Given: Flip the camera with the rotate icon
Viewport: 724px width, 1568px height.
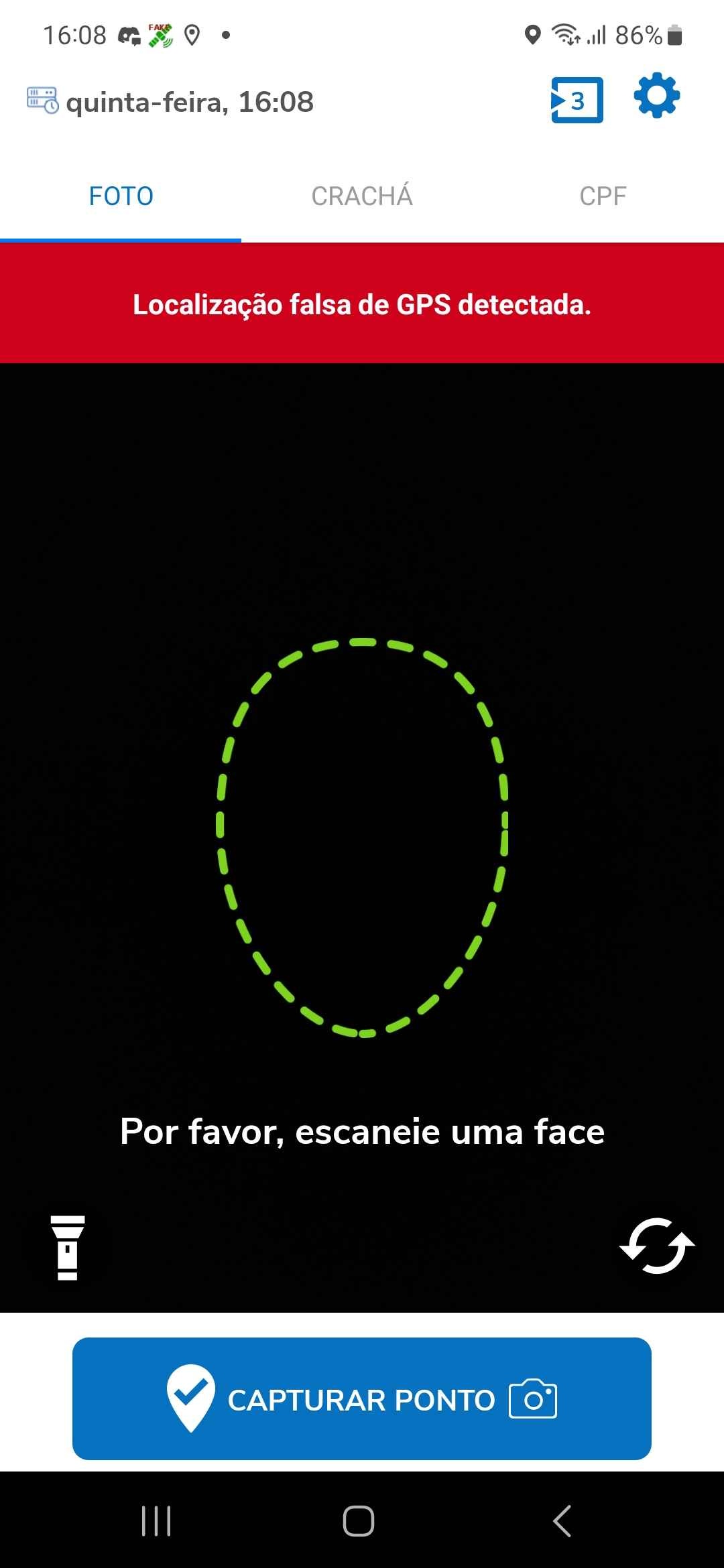Looking at the screenshot, I should point(656,1246).
